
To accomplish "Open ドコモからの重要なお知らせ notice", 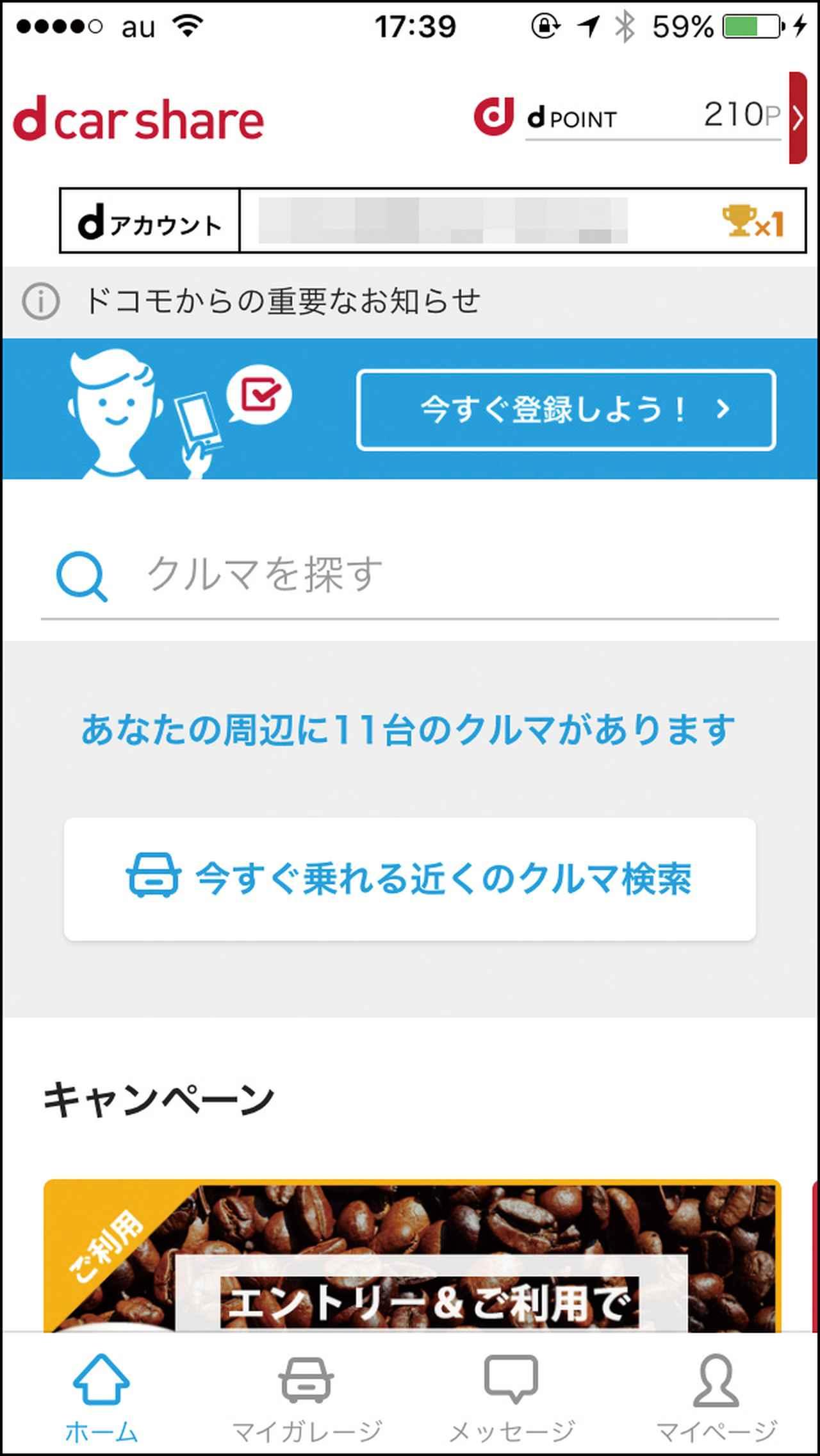I will point(282,301).
